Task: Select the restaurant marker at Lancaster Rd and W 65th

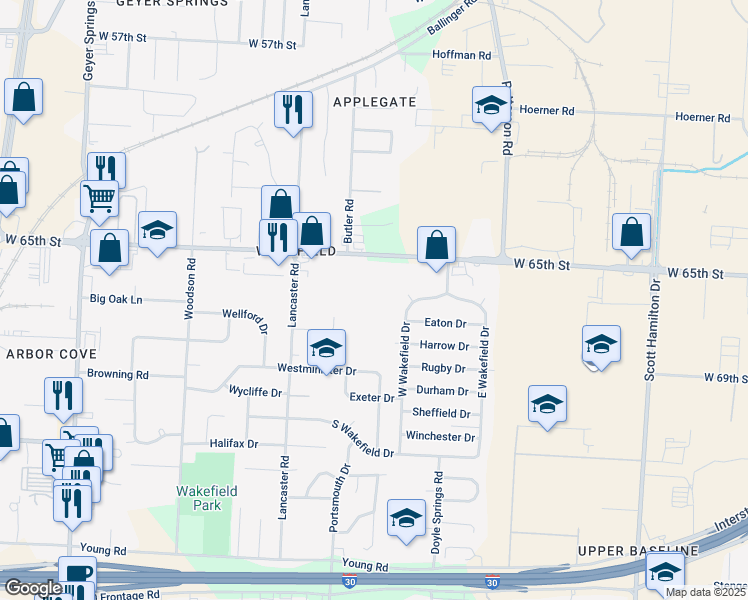Action: [279, 238]
